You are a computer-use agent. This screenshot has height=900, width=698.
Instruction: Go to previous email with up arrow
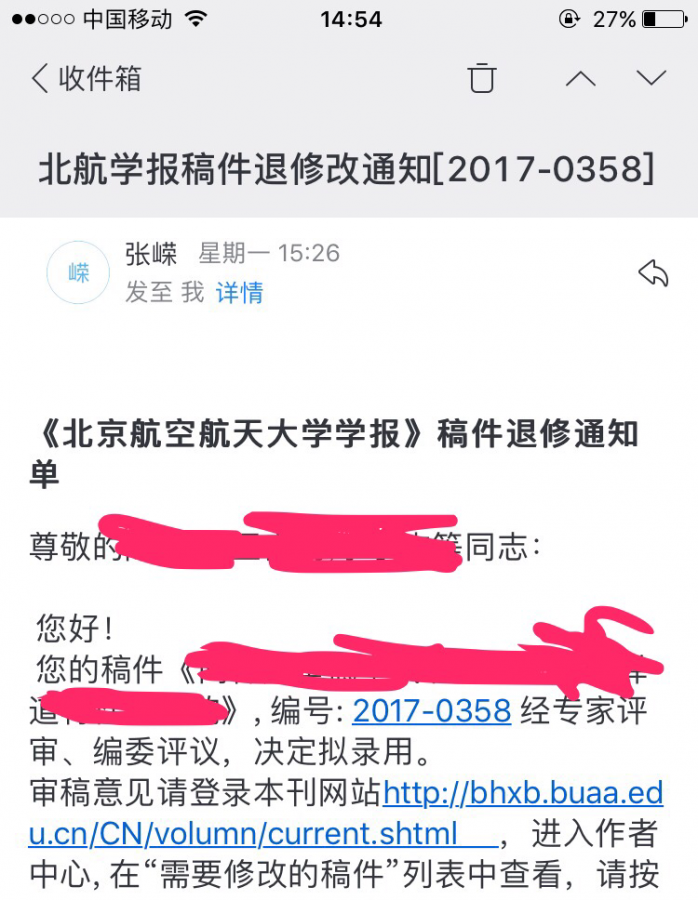pyautogui.click(x=580, y=79)
